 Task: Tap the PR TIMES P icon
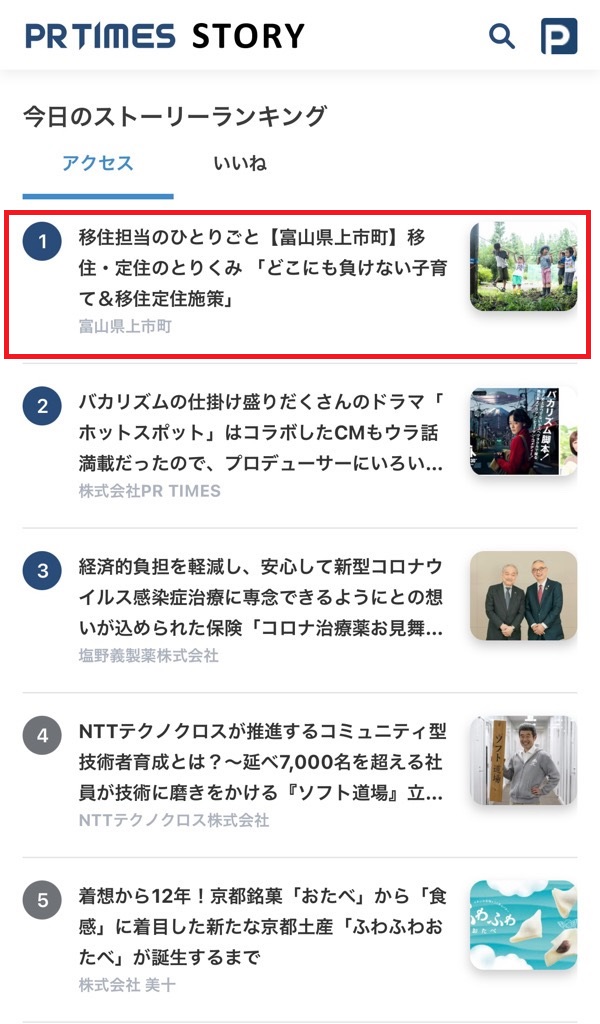tap(559, 37)
